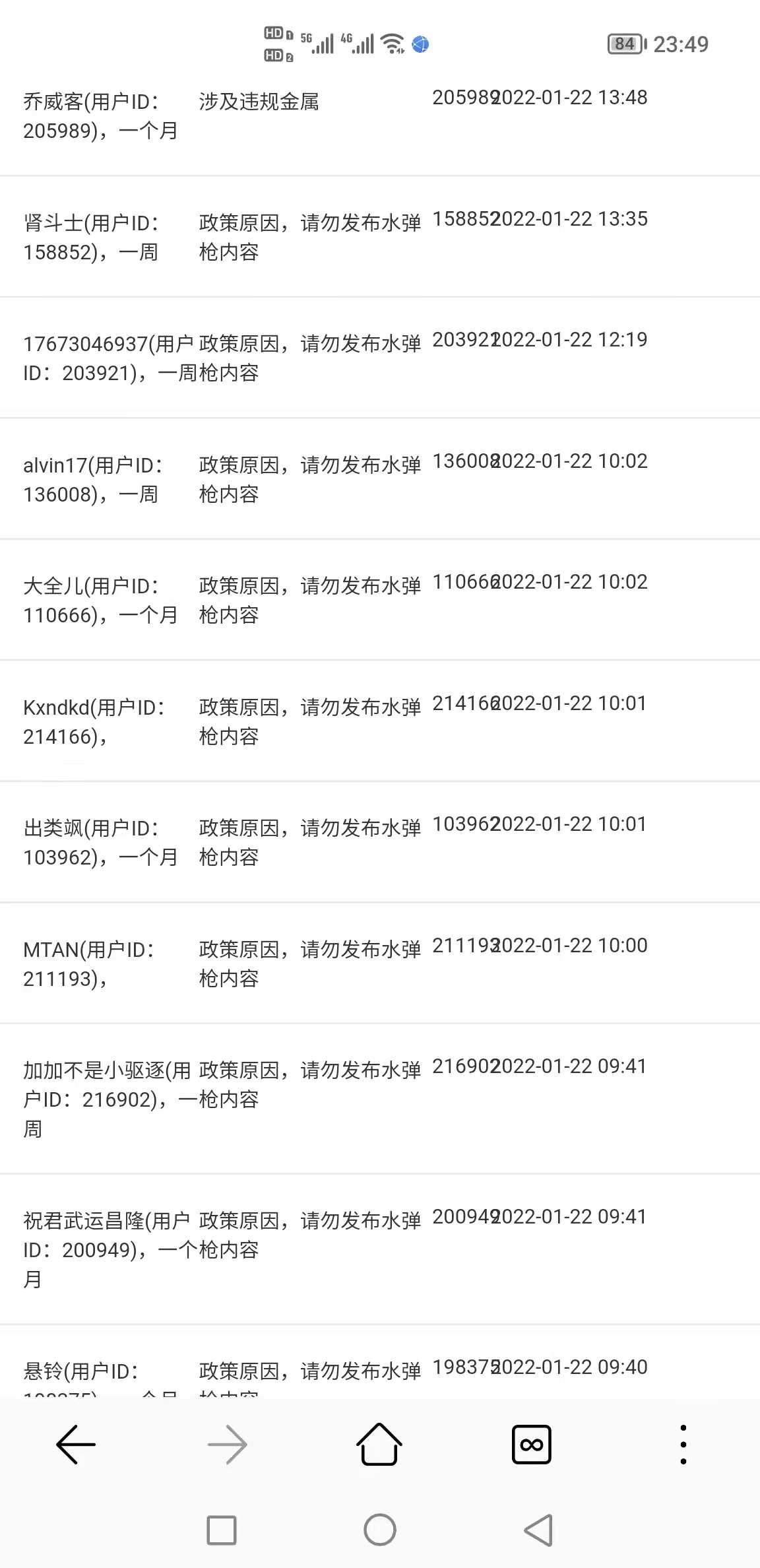Open recent apps via the square button

222,1530
